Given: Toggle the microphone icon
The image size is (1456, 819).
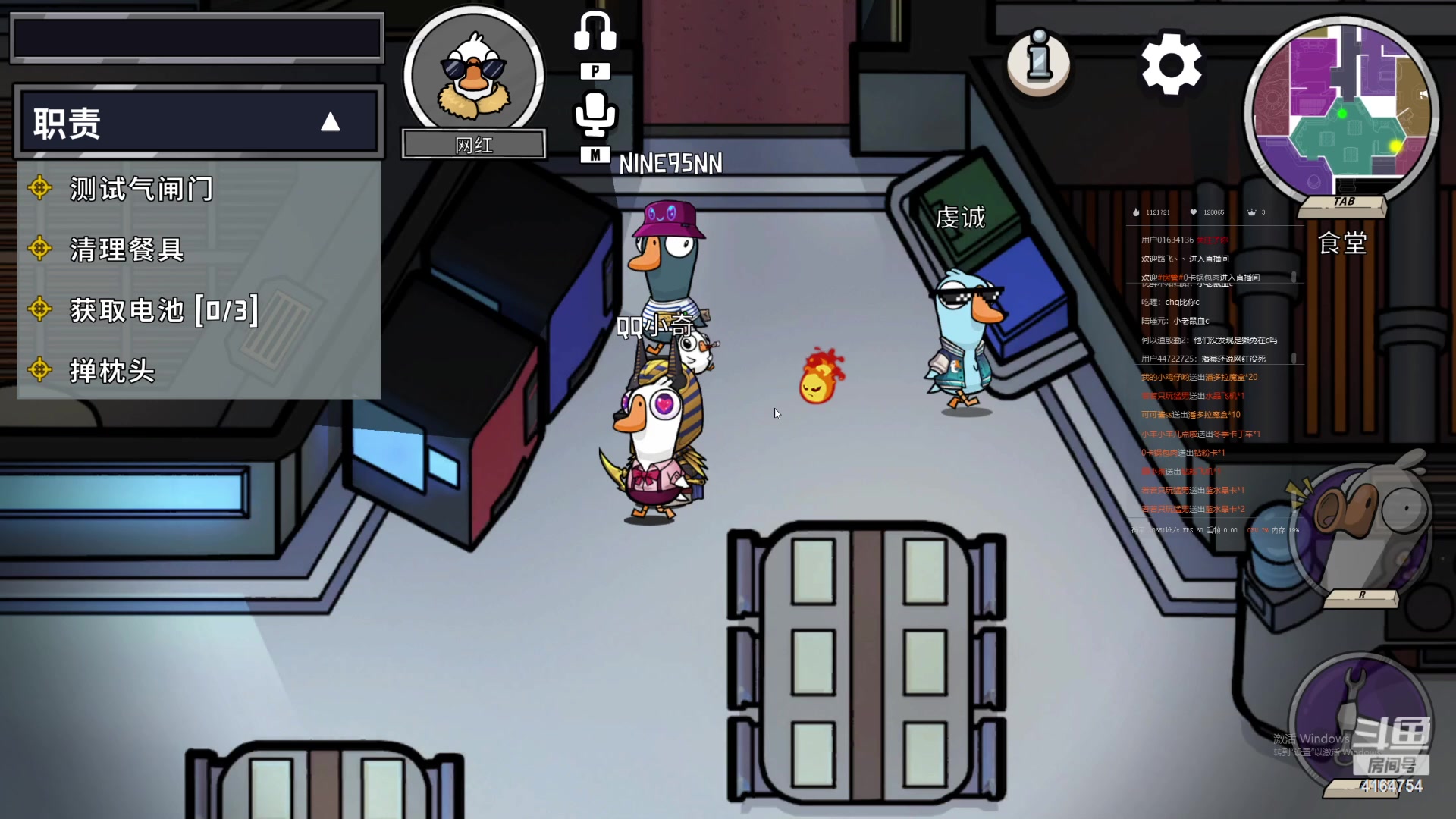Looking at the screenshot, I should pos(595,114).
